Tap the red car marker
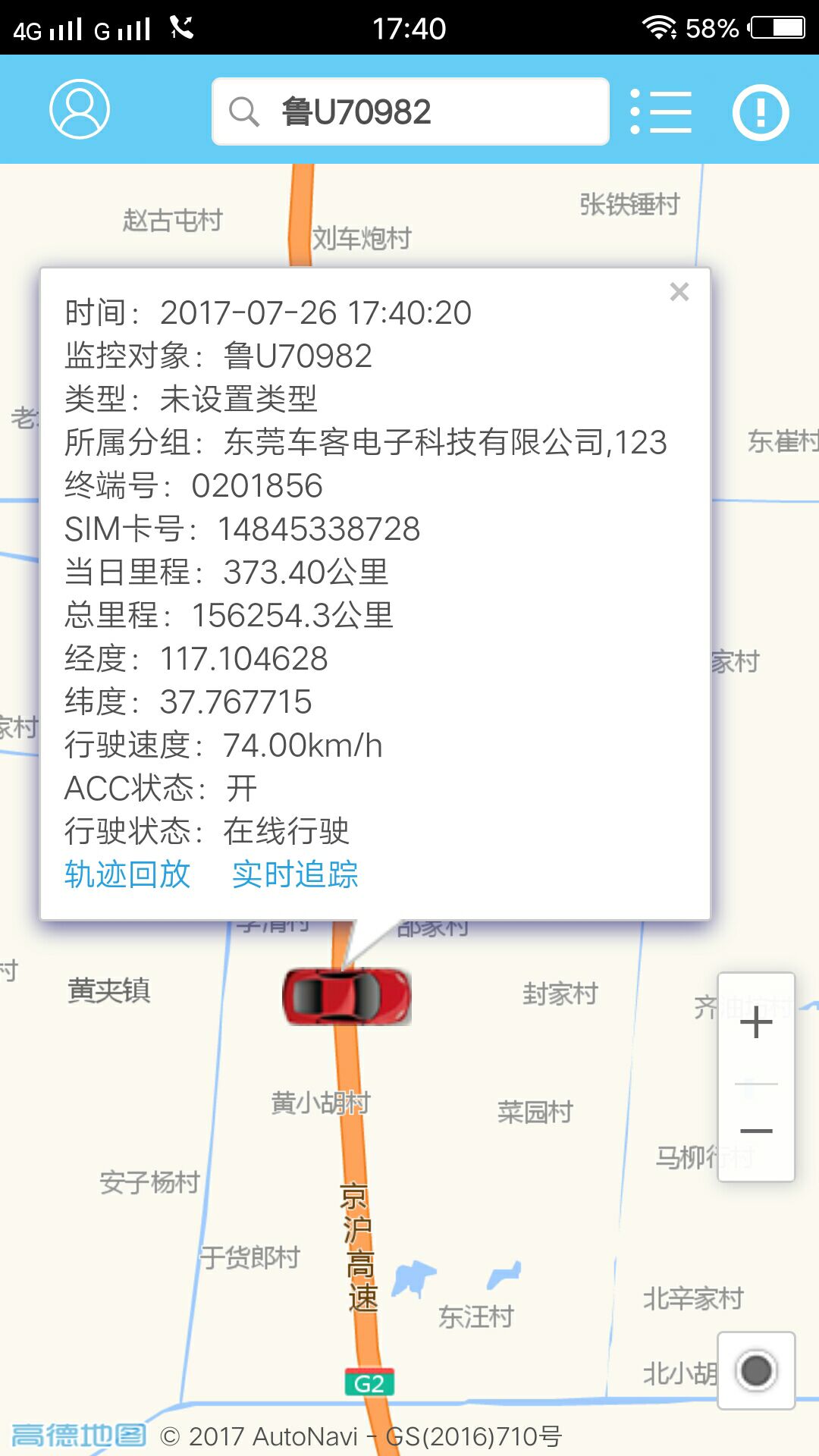Viewport: 819px width, 1456px height. (x=347, y=996)
